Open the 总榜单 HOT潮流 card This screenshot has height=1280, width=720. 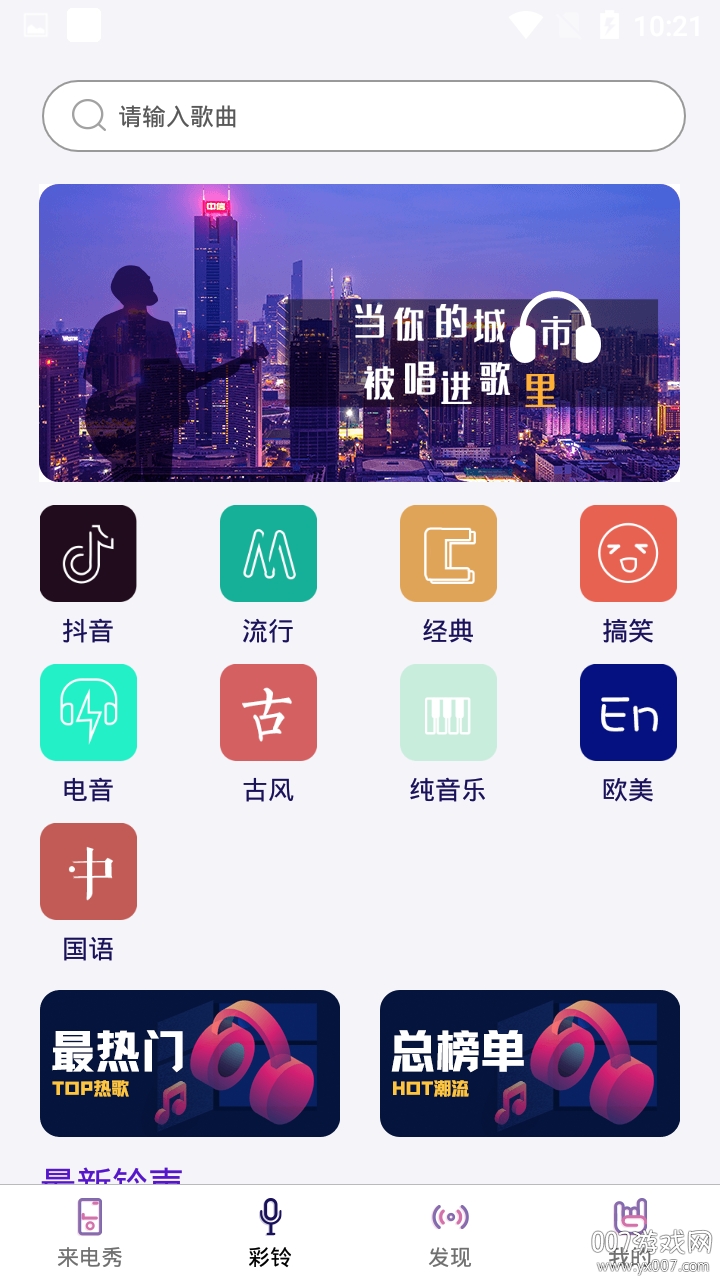(530, 1063)
